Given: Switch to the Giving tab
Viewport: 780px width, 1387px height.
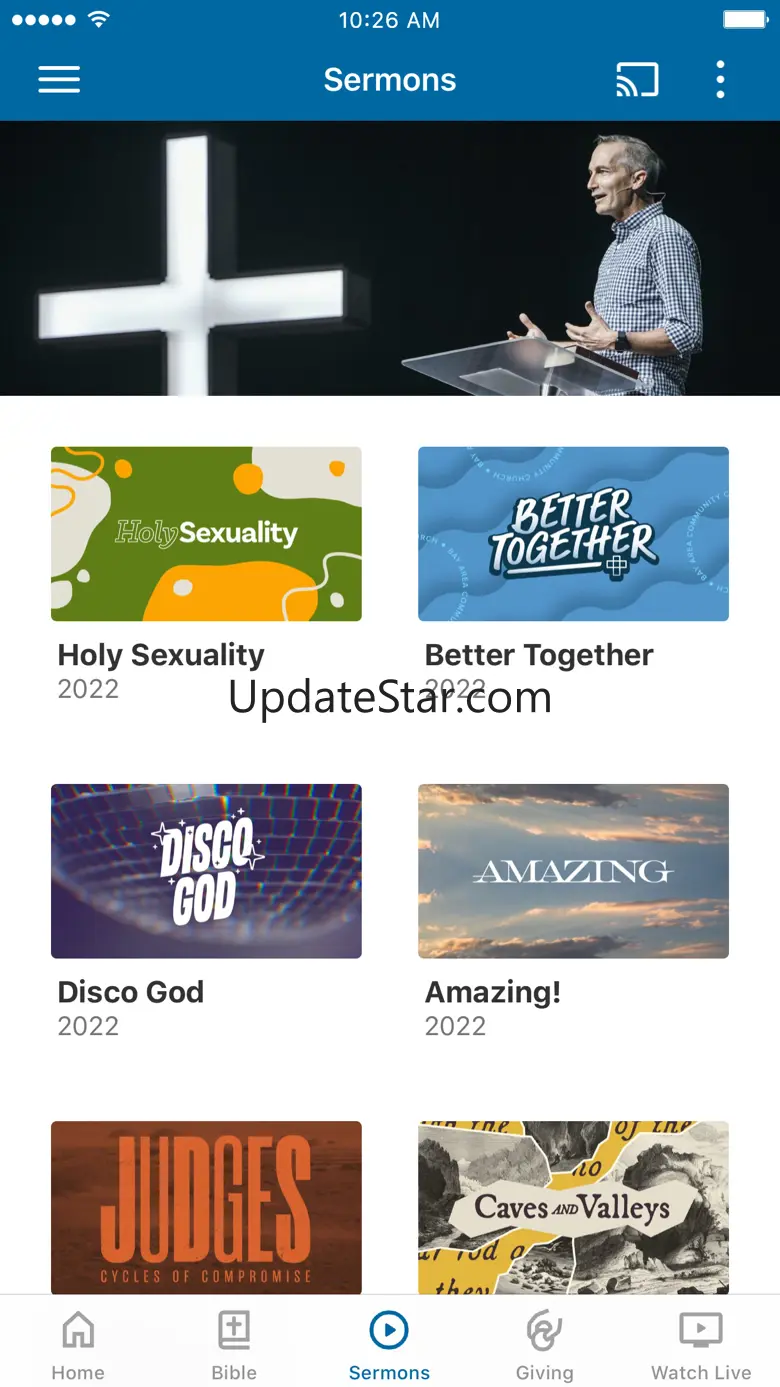Looking at the screenshot, I should click(x=545, y=1343).
